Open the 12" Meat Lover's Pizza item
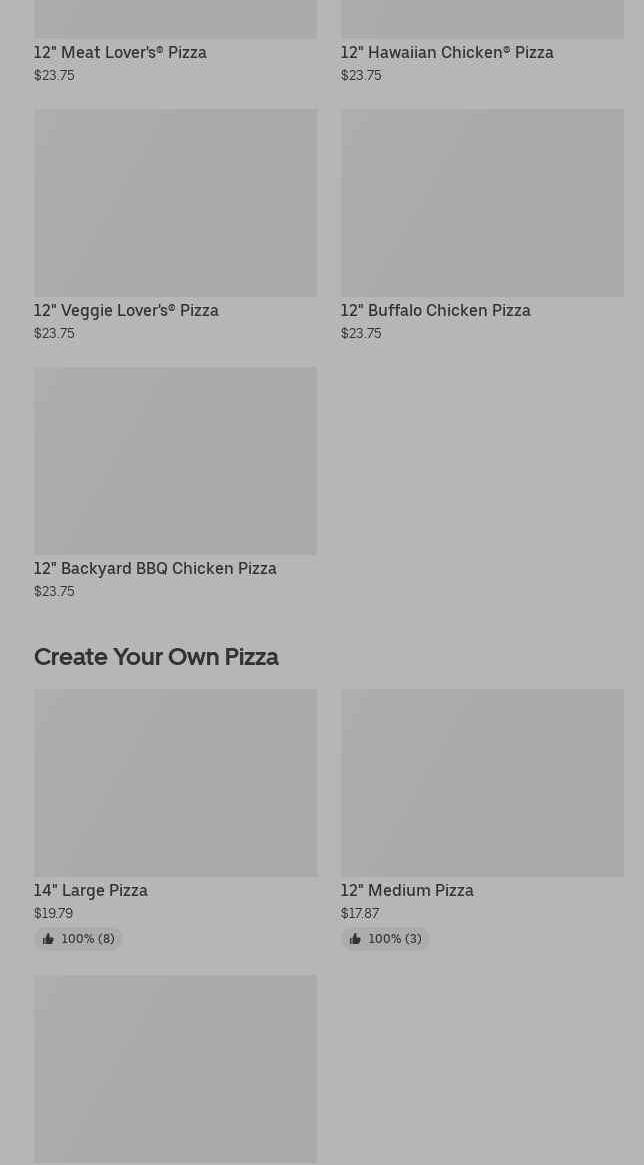644x1165 pixels. click(120, 52)
